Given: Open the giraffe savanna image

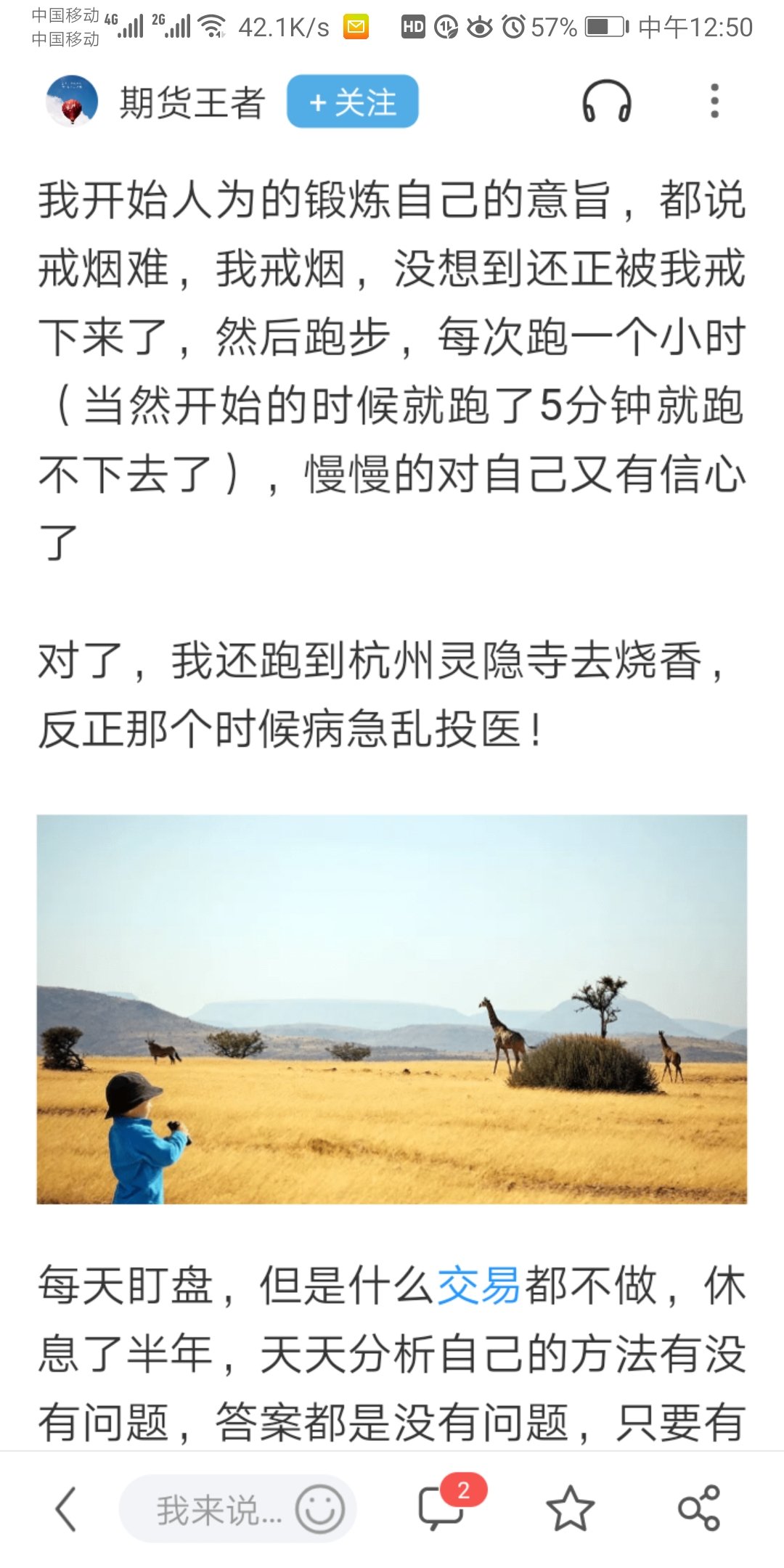Looking at the screenshot, I should (392, 1009).
